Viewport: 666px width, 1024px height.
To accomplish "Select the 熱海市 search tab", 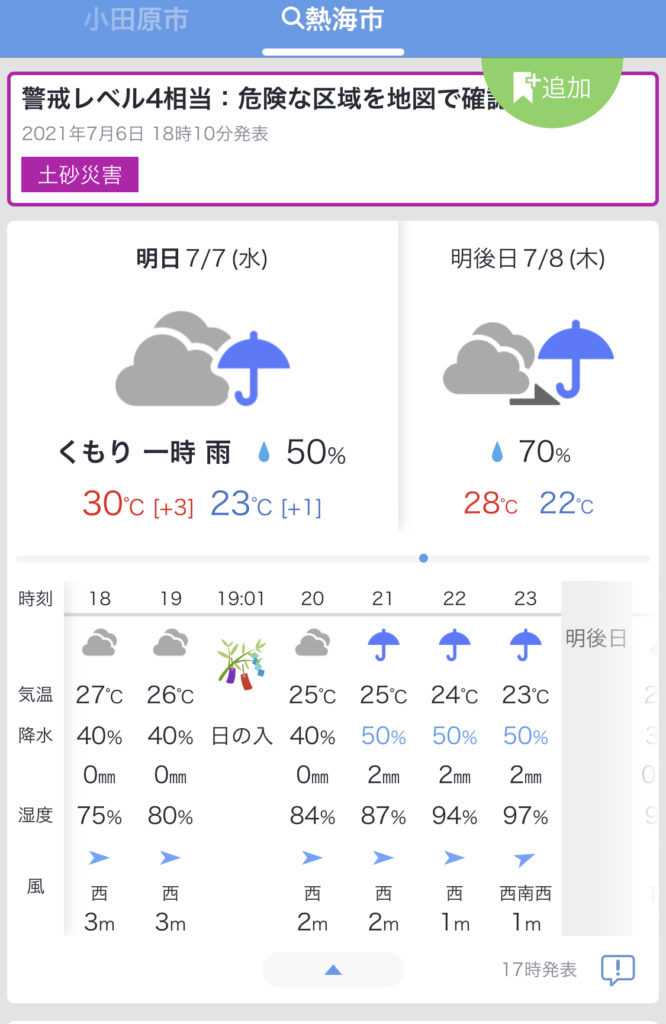I will (x=333, y=20).
